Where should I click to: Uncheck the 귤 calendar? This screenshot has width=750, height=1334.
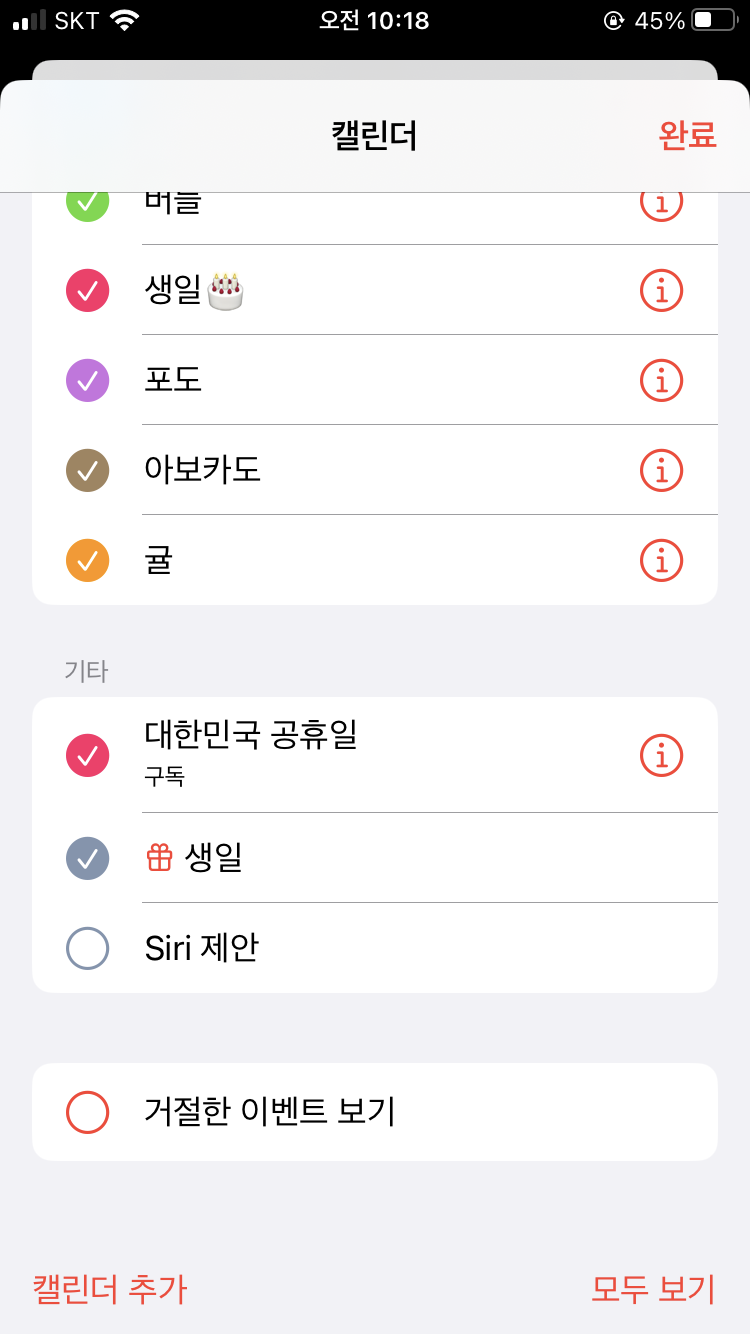[x=88, y=560]
